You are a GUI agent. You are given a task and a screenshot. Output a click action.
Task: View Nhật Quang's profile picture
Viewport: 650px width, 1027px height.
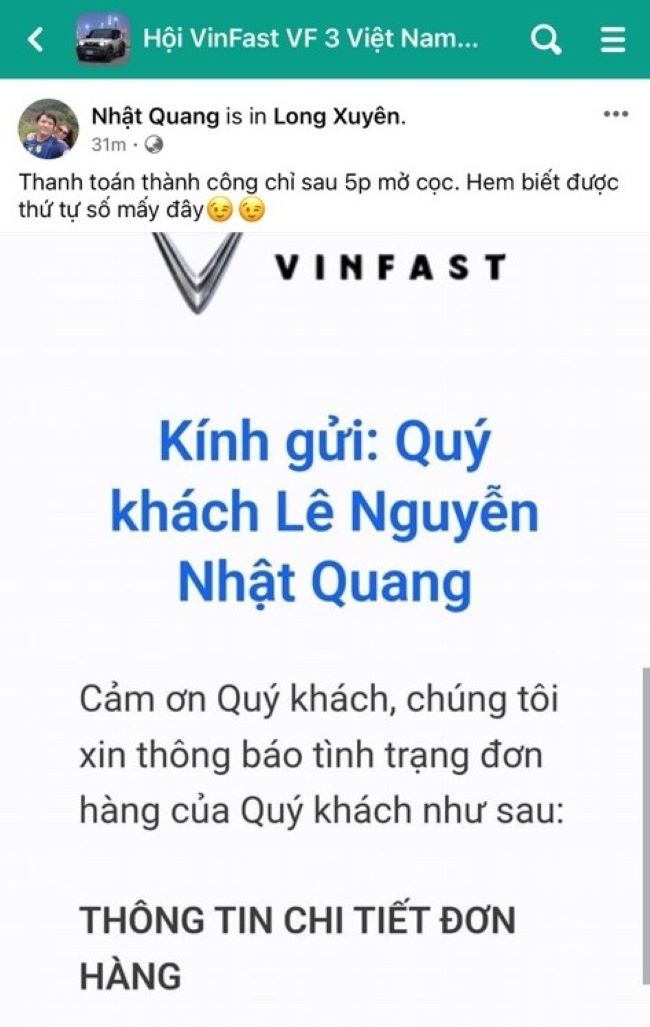[x=48, y=129]
